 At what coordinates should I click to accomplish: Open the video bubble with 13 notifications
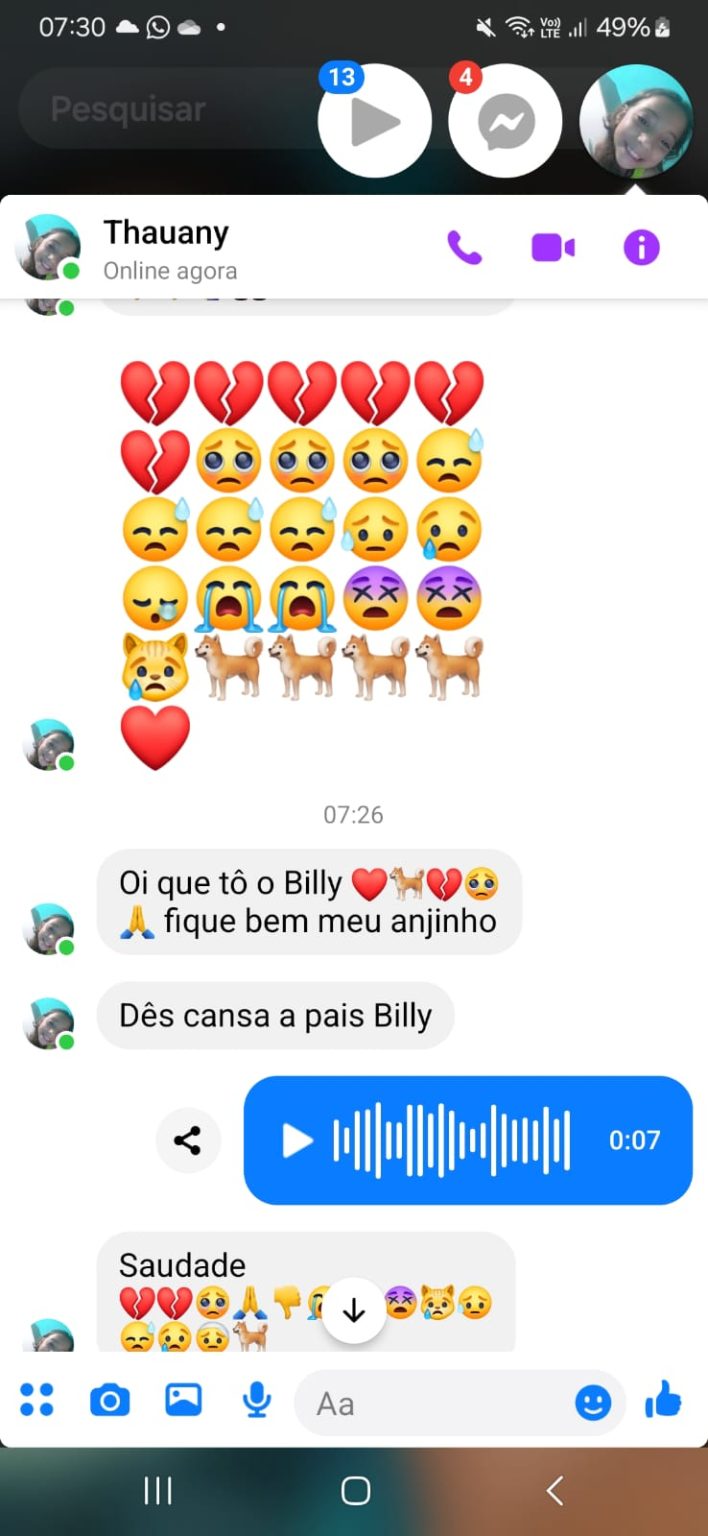pos(375,121)
